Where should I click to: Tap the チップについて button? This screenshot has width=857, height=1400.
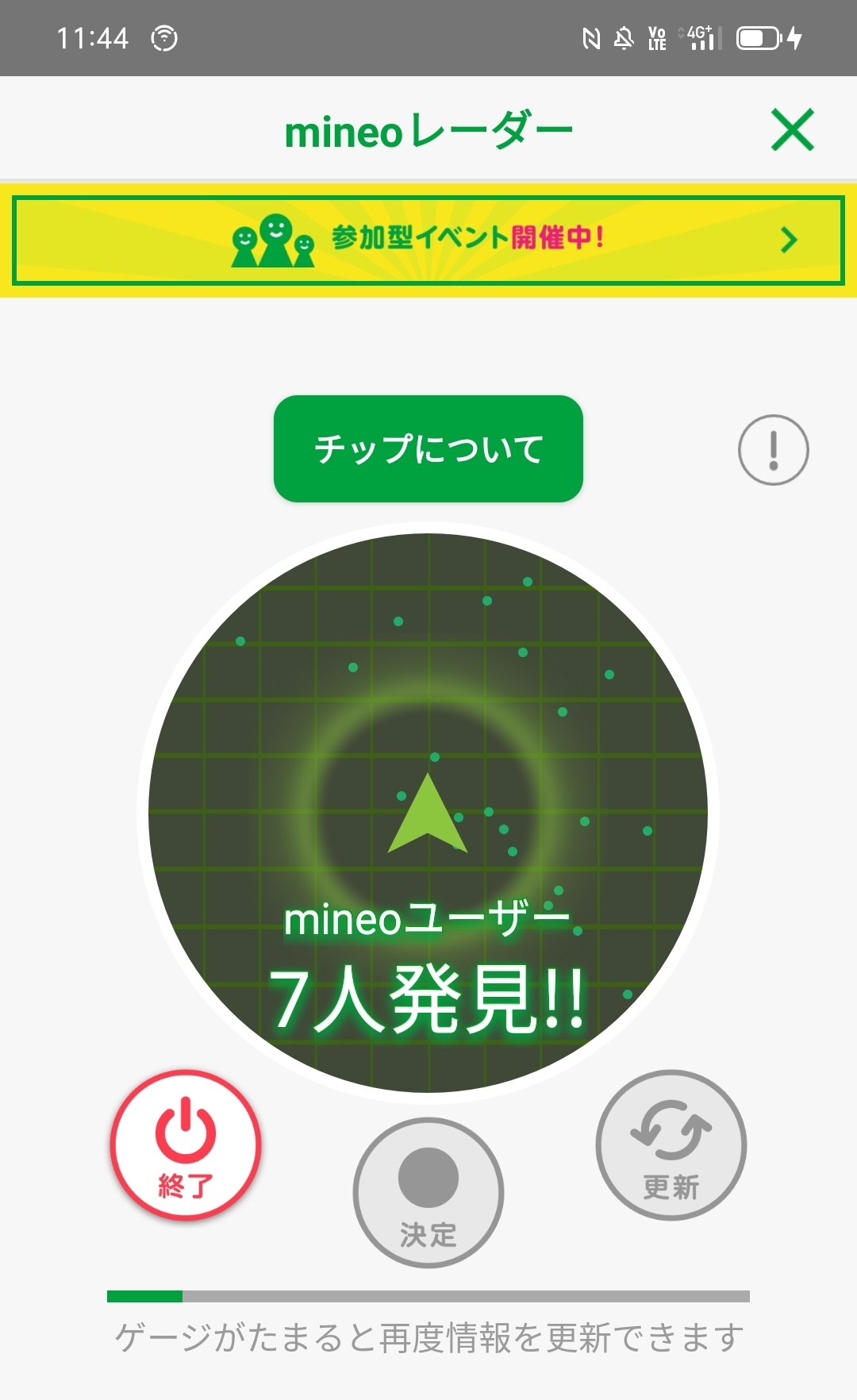tap(428, 448)
